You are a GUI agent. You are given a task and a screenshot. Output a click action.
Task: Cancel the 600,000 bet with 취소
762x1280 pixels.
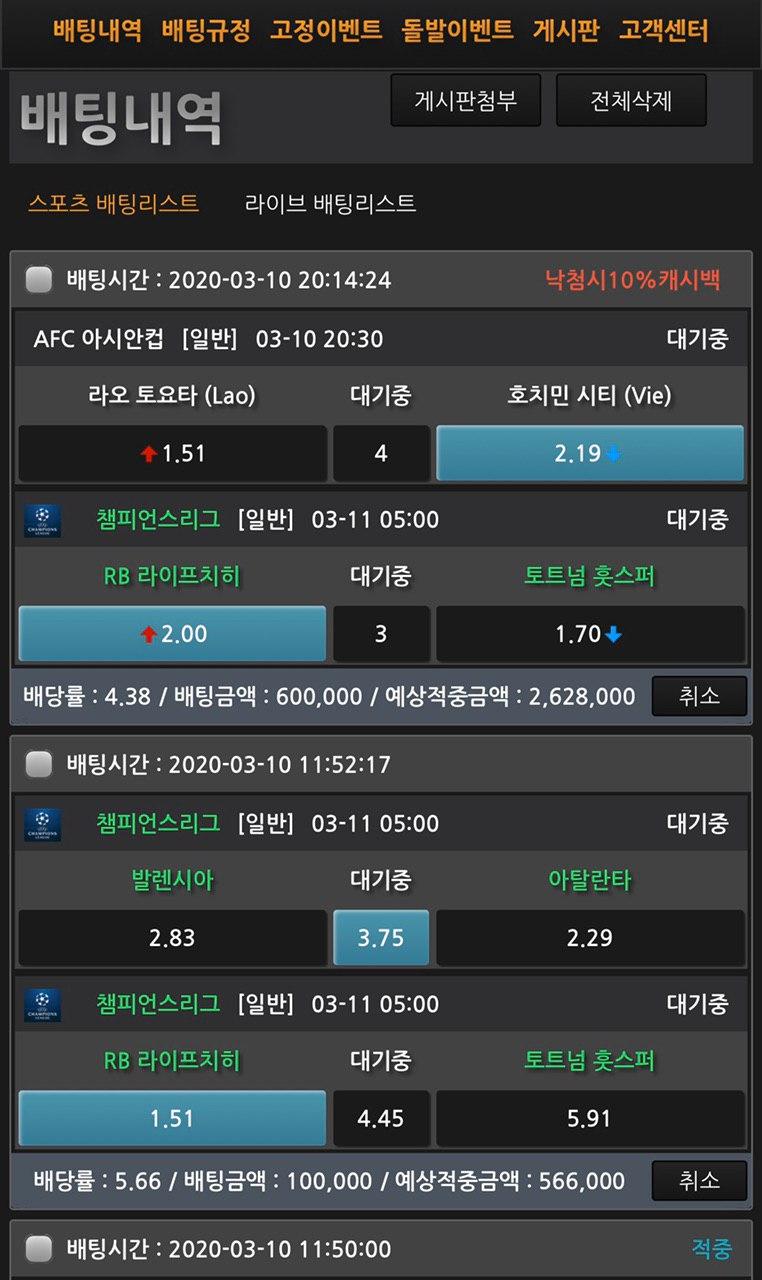click(x=699, y=696)
